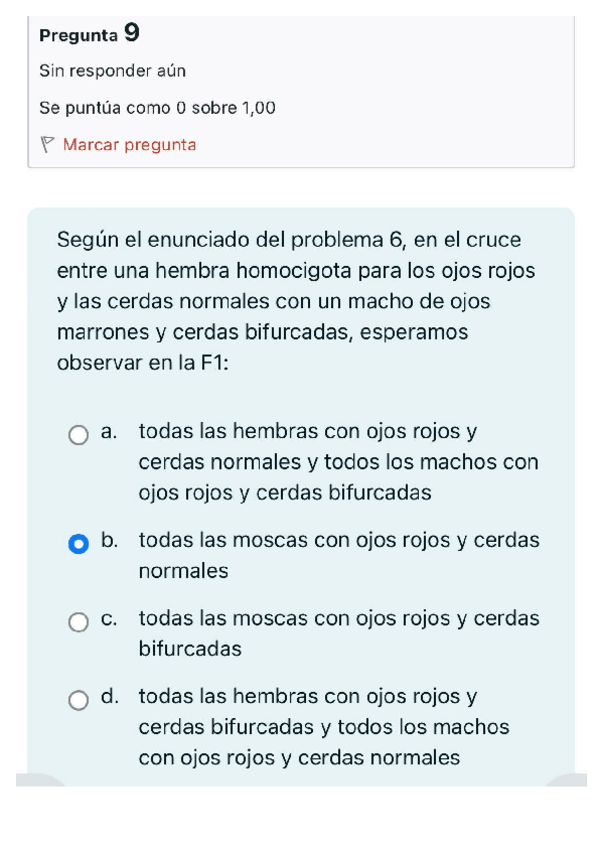Pick answer option c
Image resolution: width=600 pixels, height=848 pixels.
78,621
